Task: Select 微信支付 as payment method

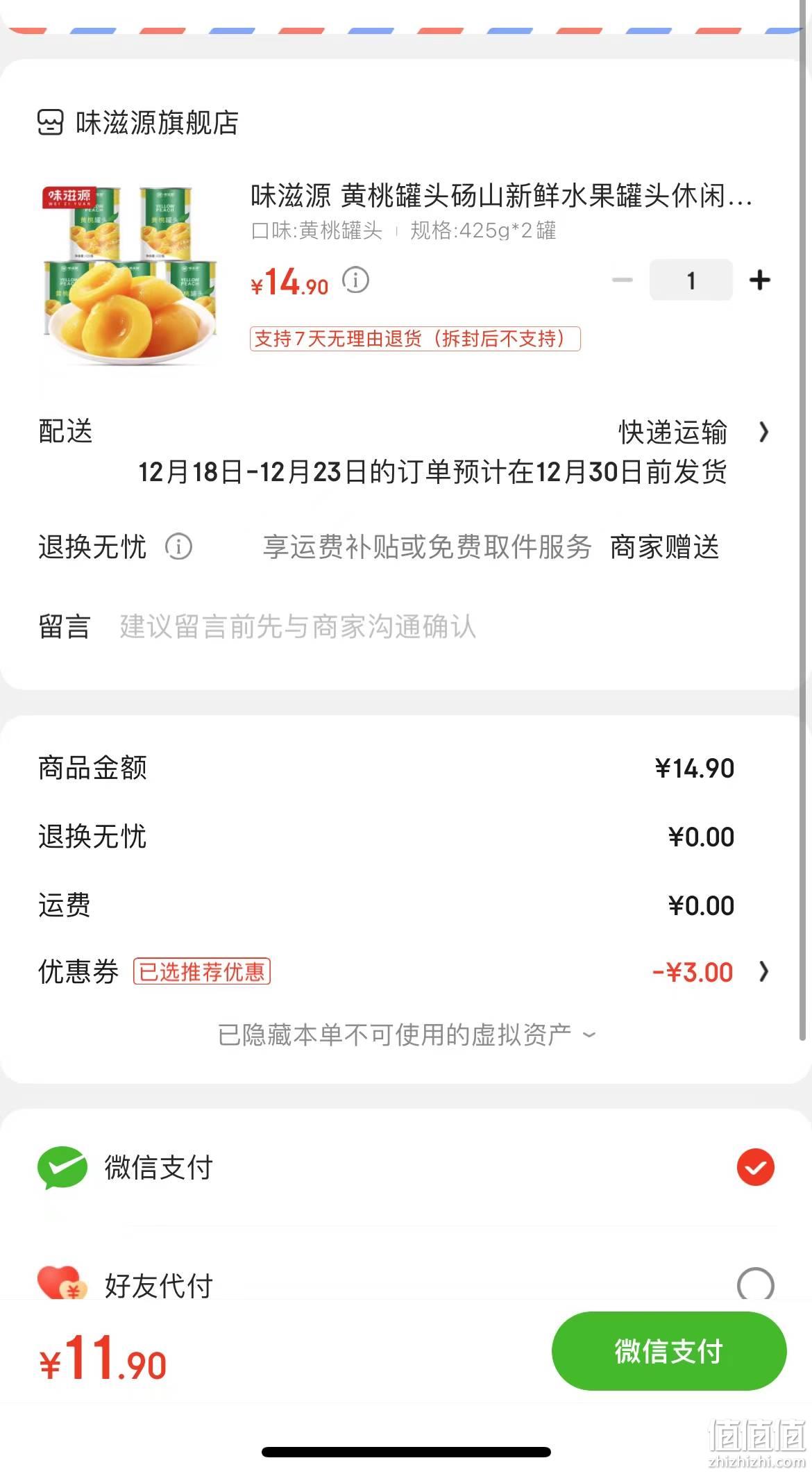Action: pos(405,1167)
